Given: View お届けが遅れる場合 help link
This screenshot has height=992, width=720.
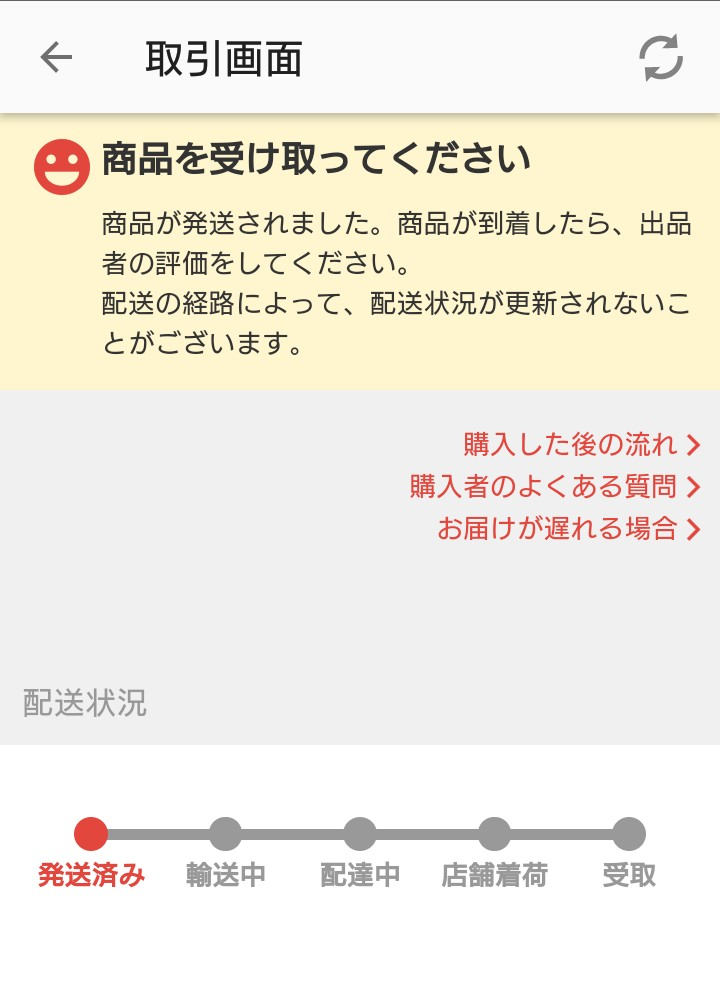Looking at the screenshot, I should (568, 528).
